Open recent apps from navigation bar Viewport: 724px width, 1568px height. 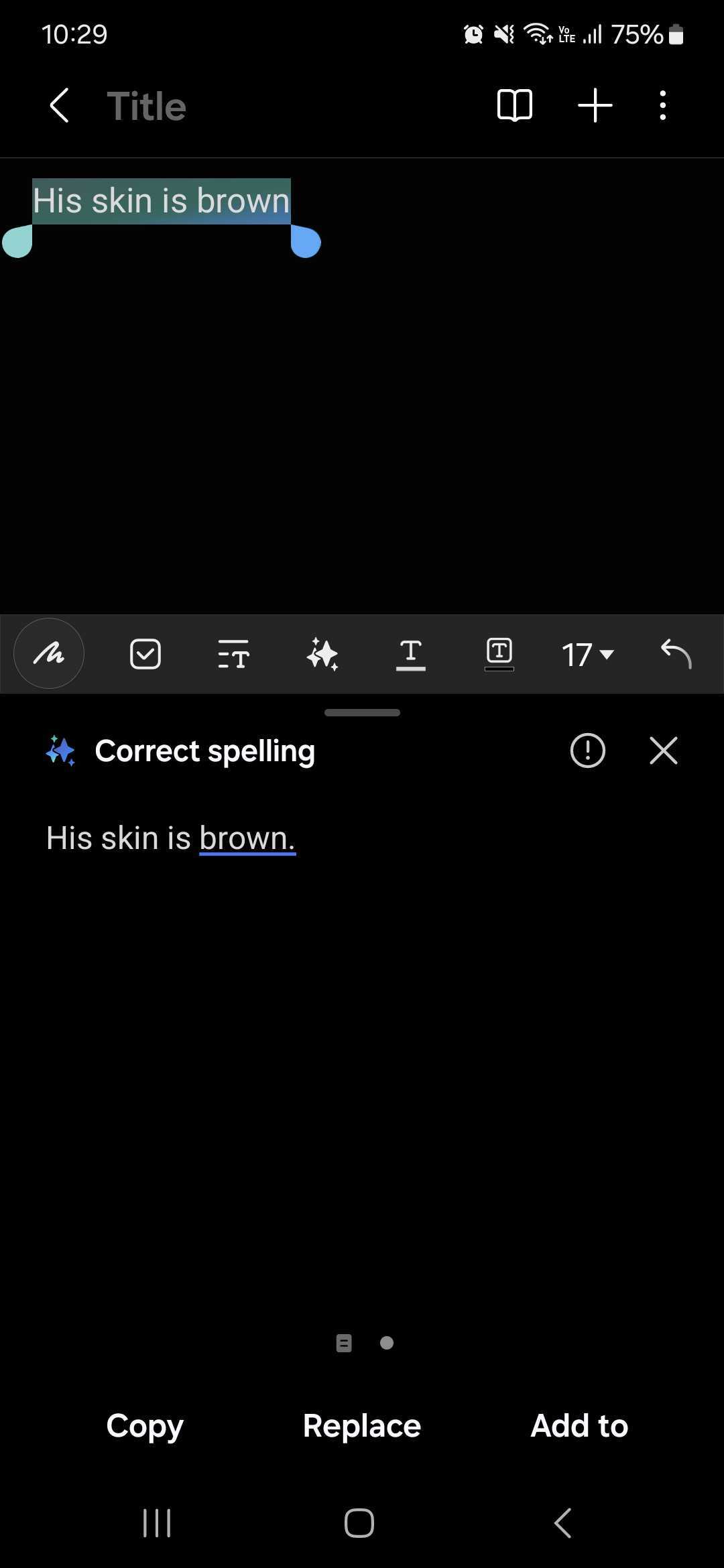click(x=157, y=1523)
